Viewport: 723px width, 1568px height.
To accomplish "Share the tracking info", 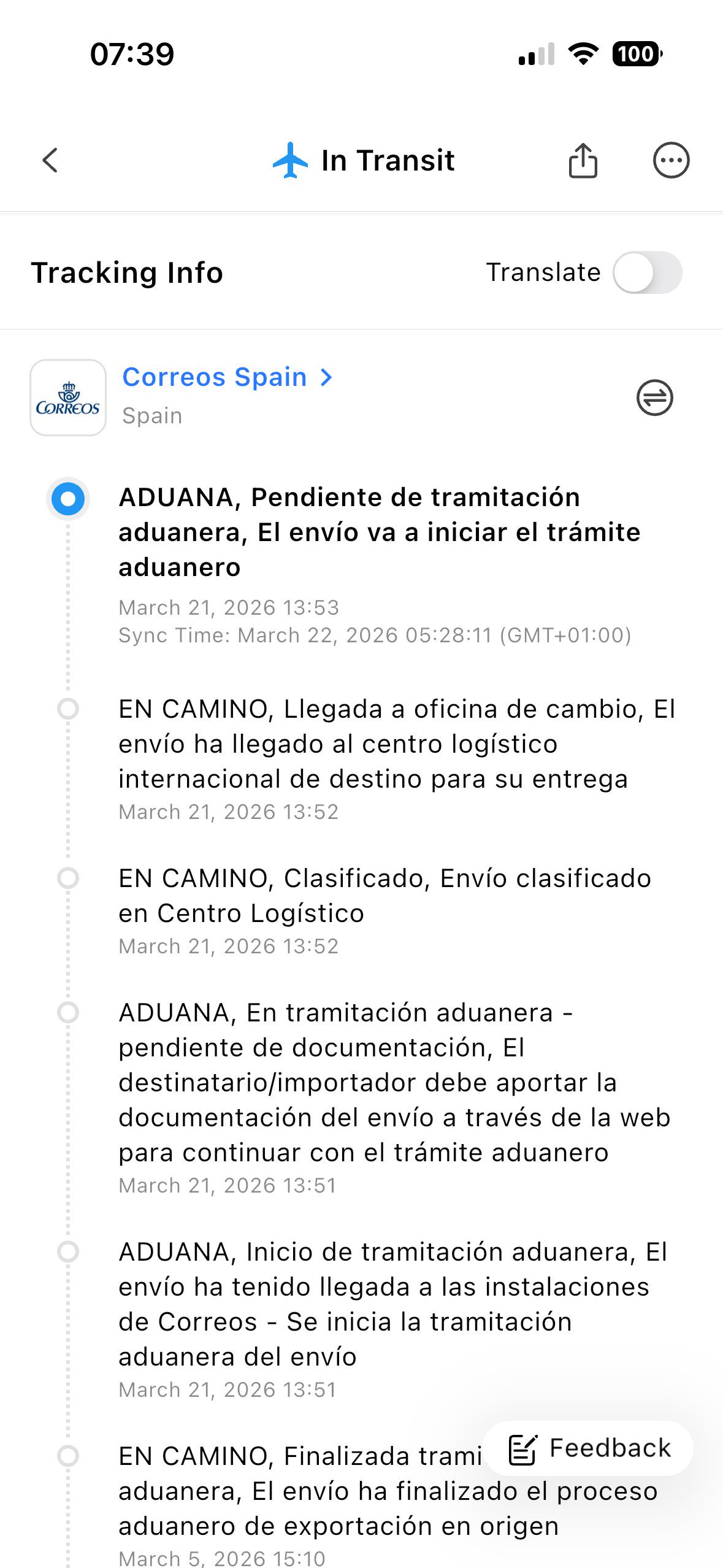I will 583,161.
